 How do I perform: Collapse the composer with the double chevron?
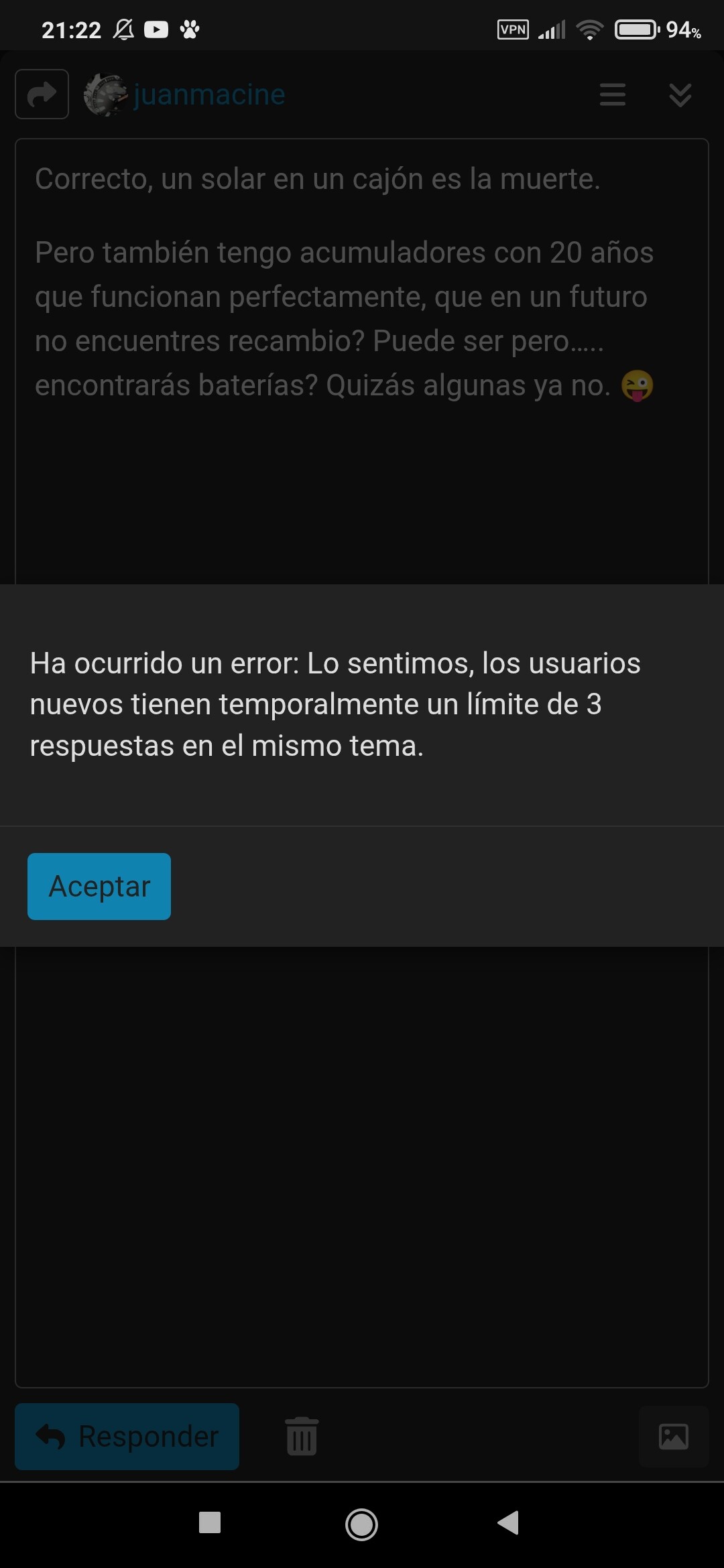click(680, 94)
